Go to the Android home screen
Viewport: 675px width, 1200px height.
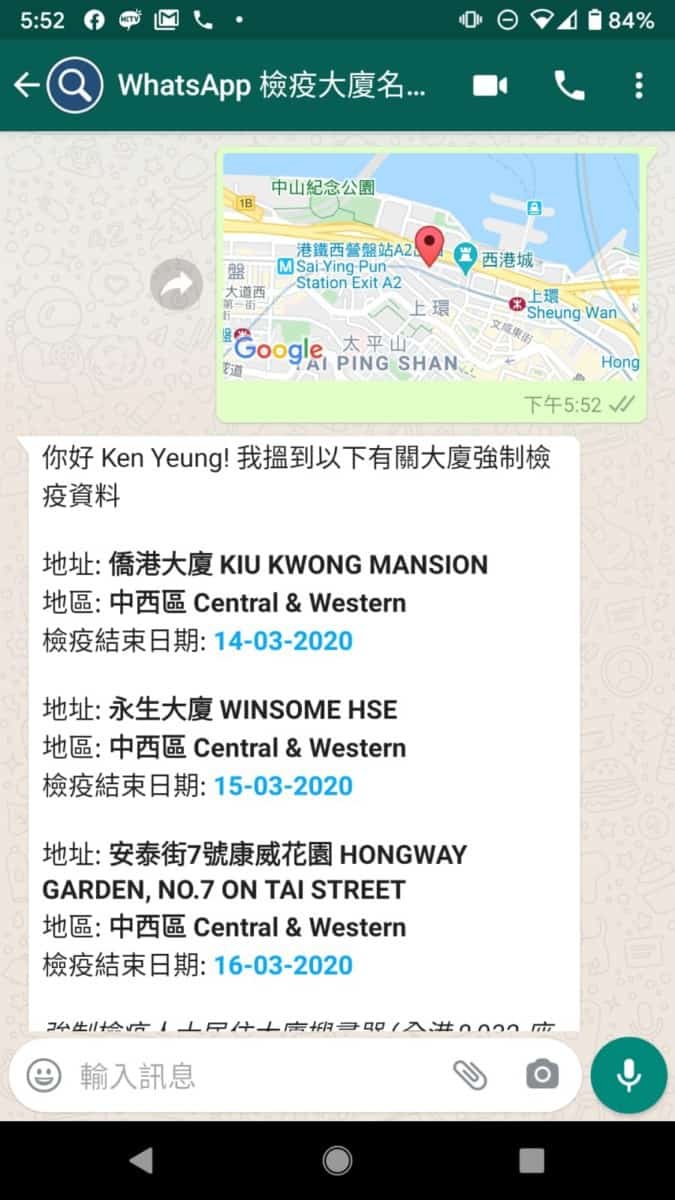337,1160
